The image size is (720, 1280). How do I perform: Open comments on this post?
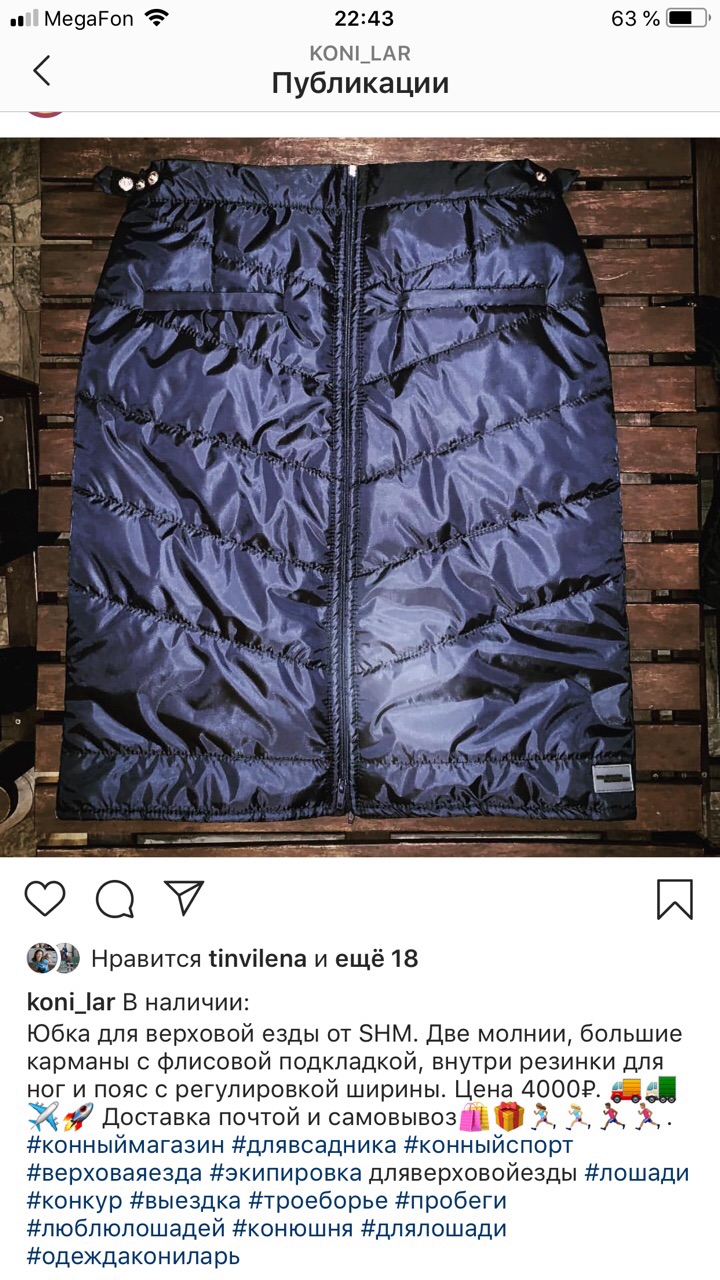(x=115, y=898)
